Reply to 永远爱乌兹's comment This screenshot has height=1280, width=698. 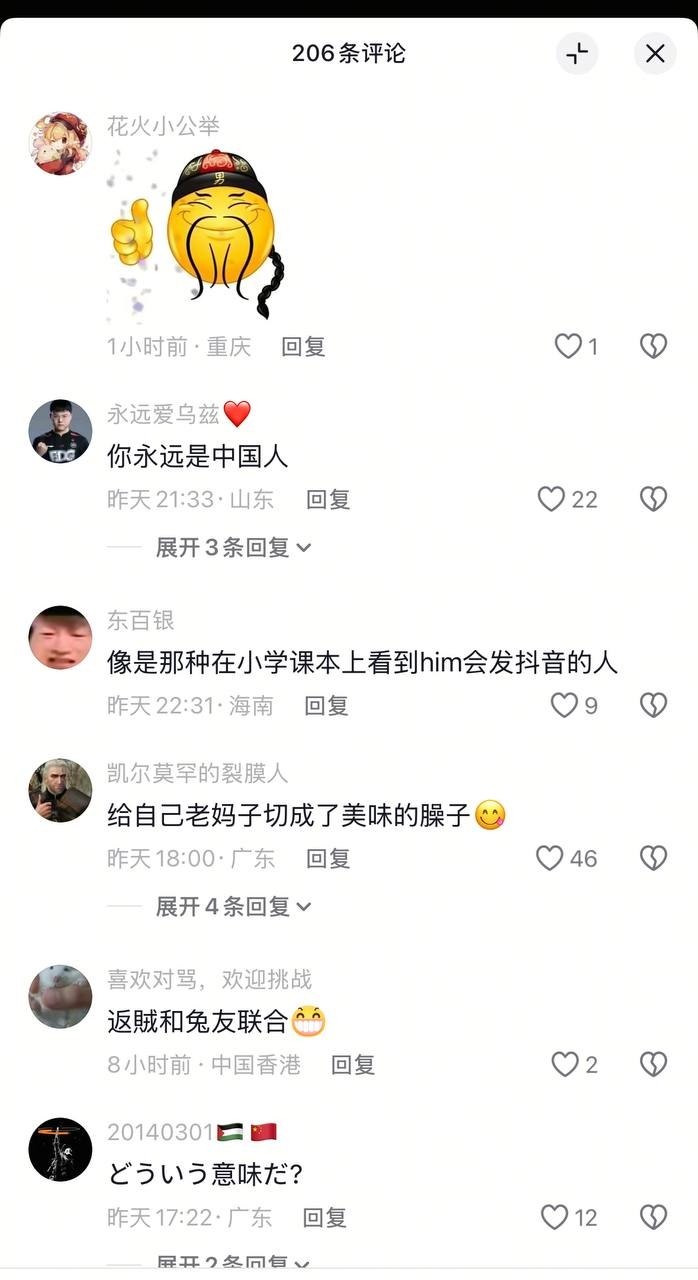click(328, 499)
